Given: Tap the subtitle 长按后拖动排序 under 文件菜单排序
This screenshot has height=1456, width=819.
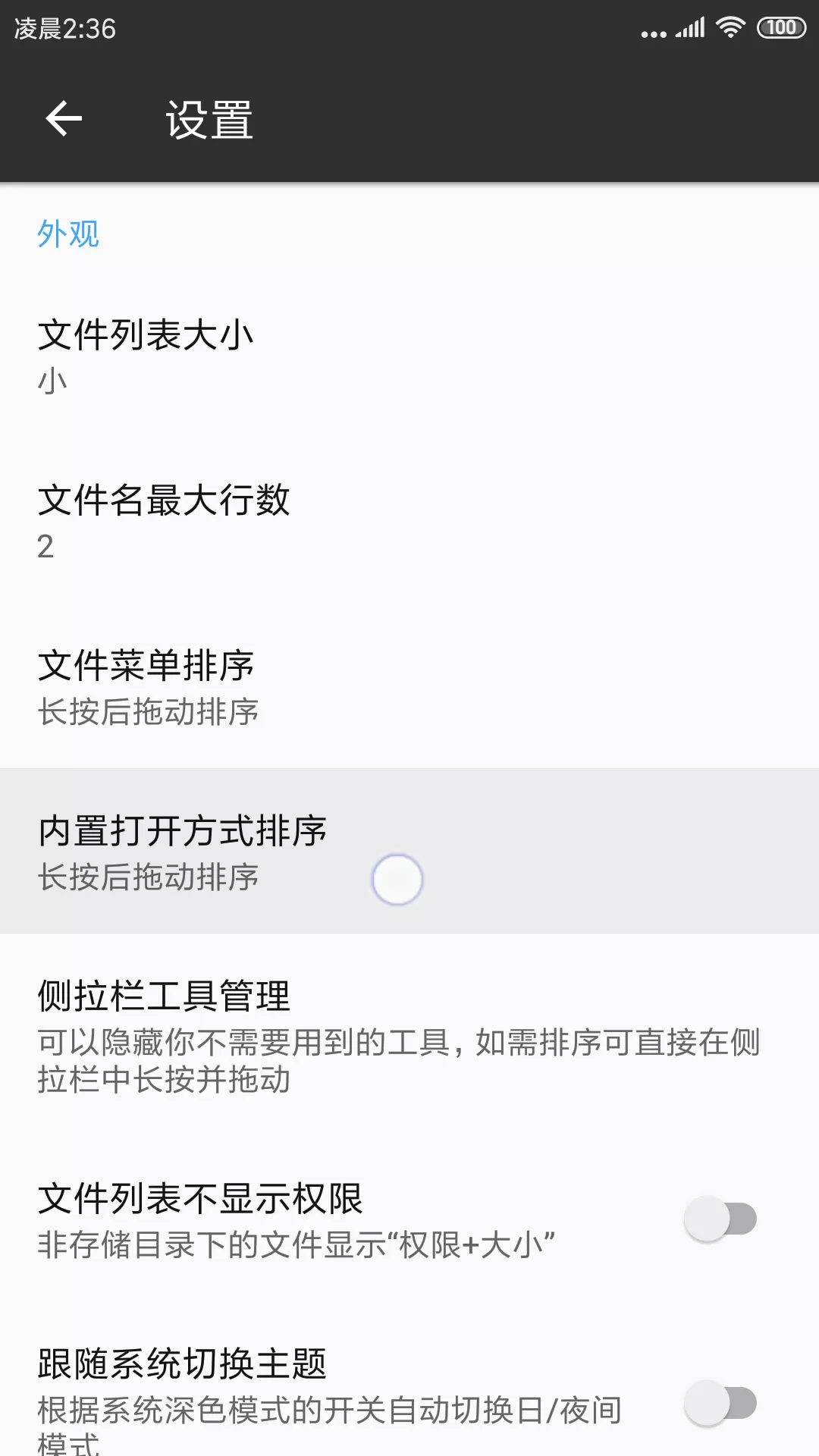Looking at the screenshot, I should pyautogui.click(x=149, y=712).
